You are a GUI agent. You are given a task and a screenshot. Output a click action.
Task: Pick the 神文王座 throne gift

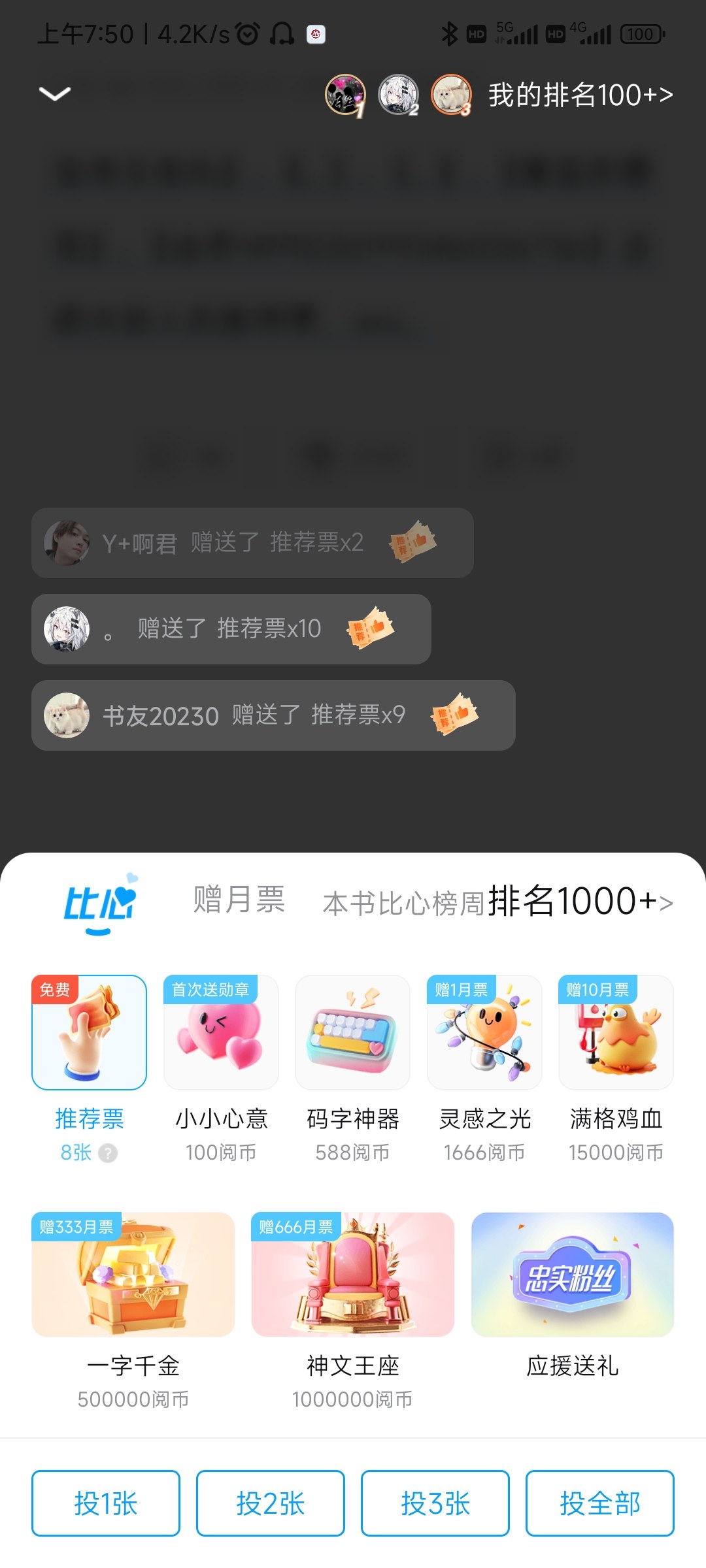click(353, 1311)
